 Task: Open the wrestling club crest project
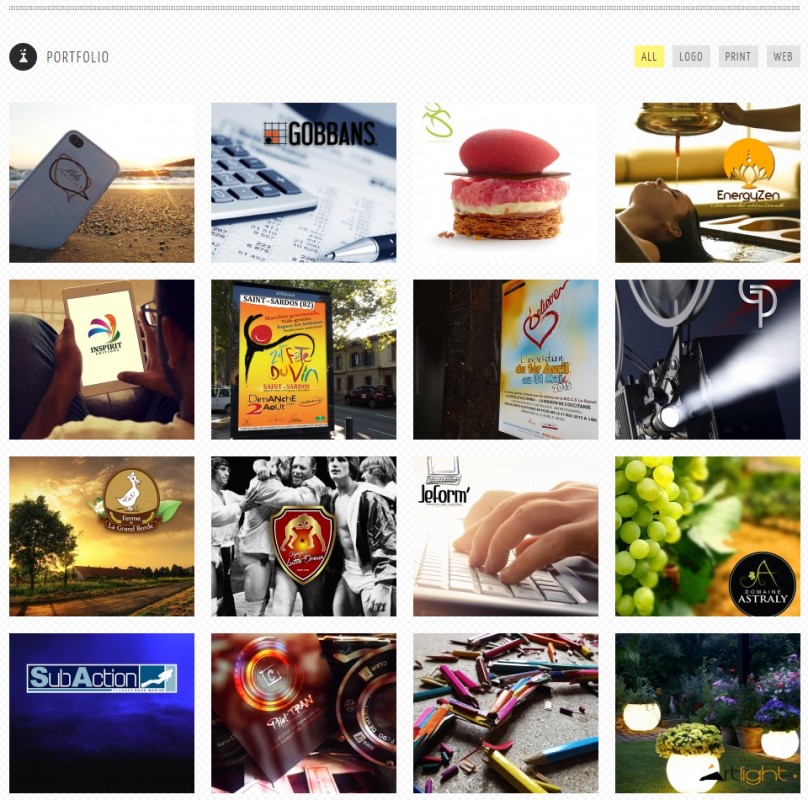click(303, 536)
